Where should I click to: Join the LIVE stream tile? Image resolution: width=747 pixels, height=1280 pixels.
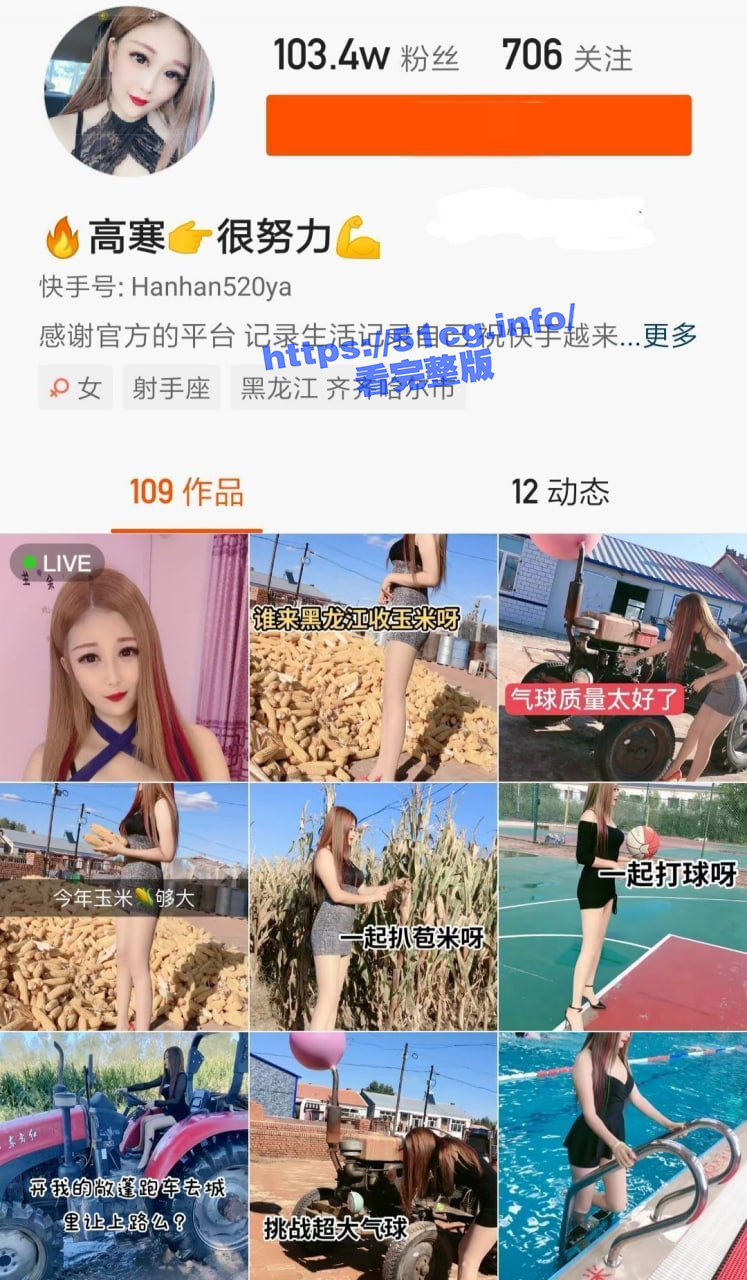[123, 657]
